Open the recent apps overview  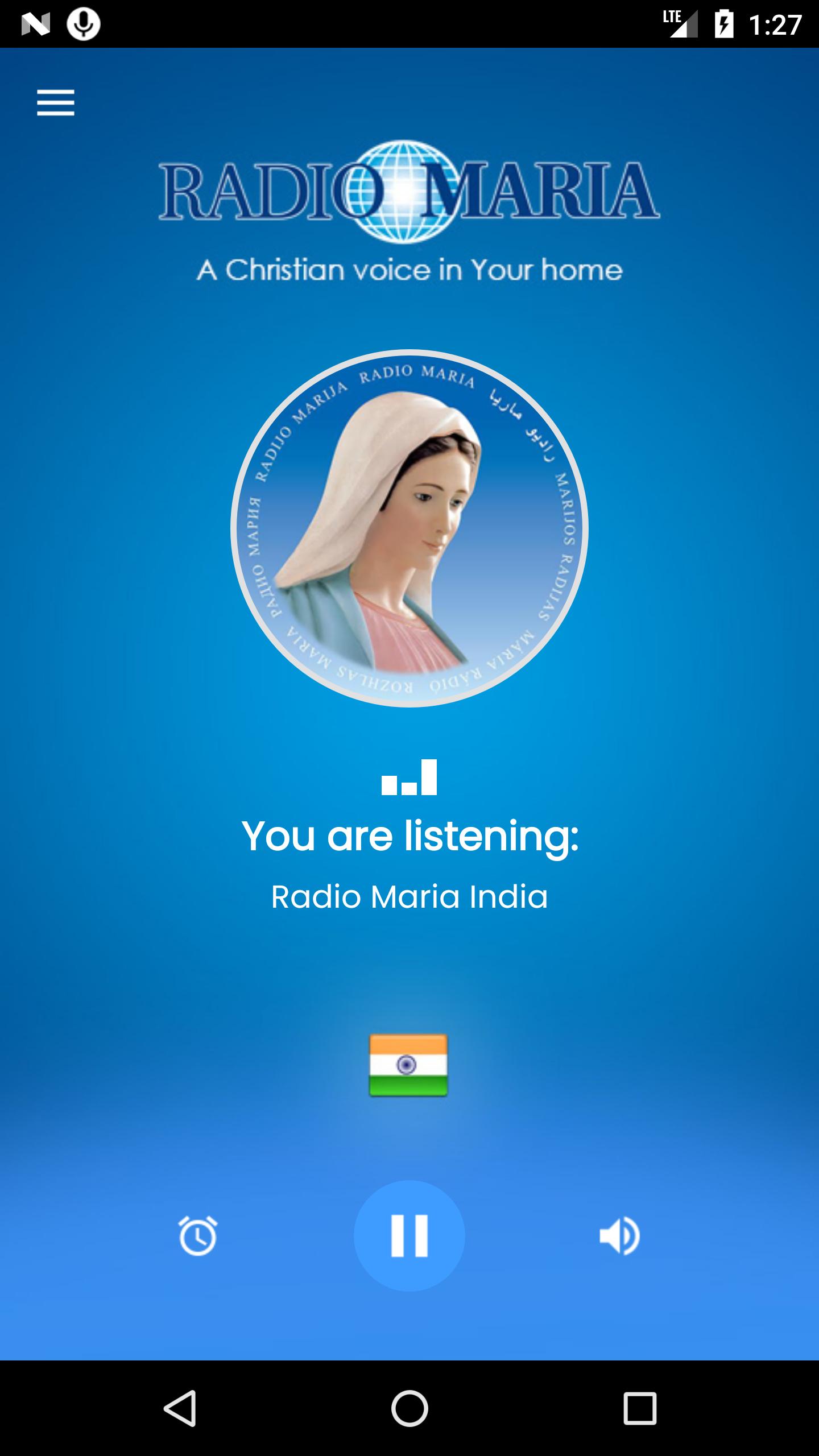click(x=640, y=1409)
